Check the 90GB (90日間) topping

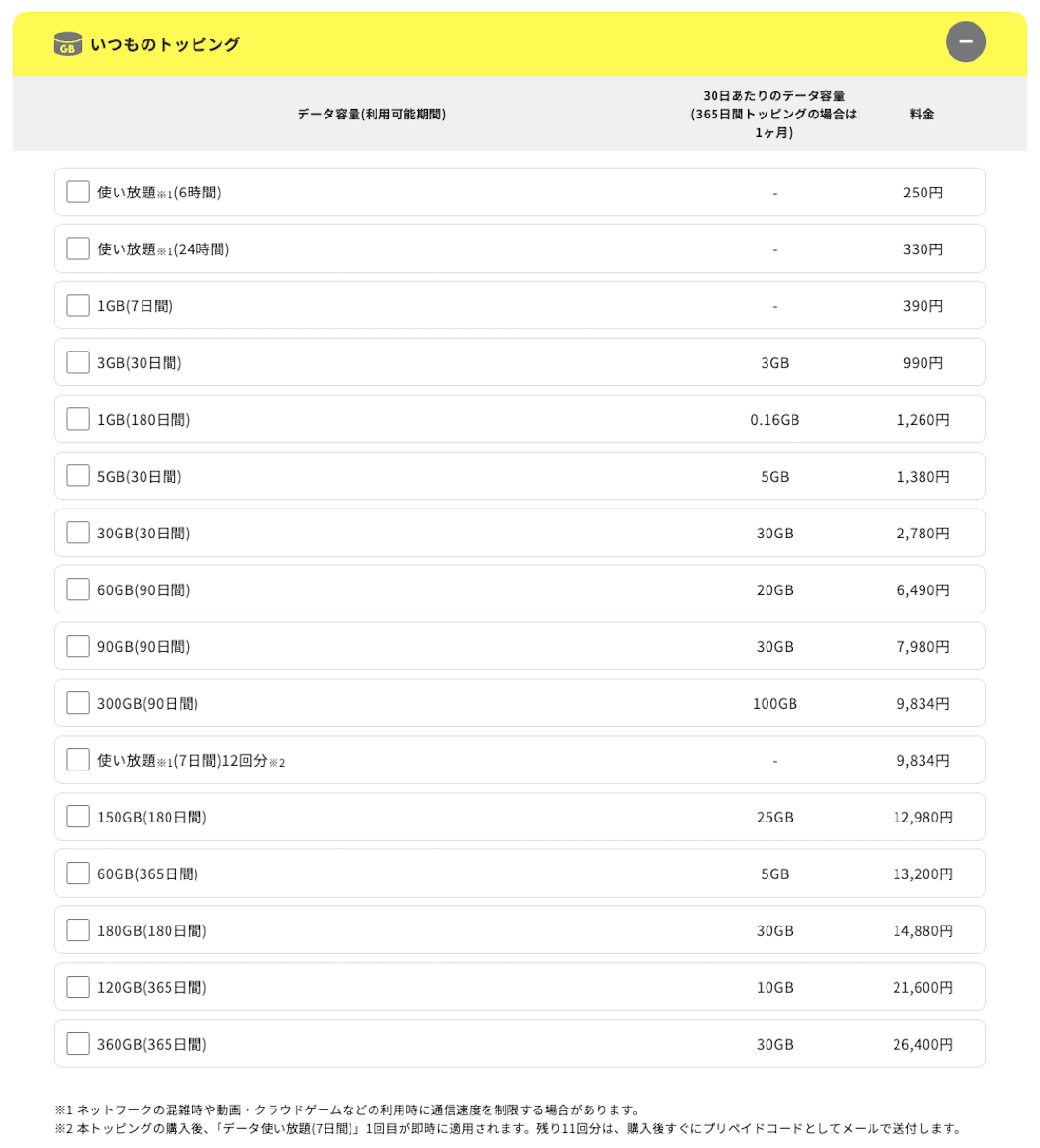pyautogui.click(x=78, y=646)
